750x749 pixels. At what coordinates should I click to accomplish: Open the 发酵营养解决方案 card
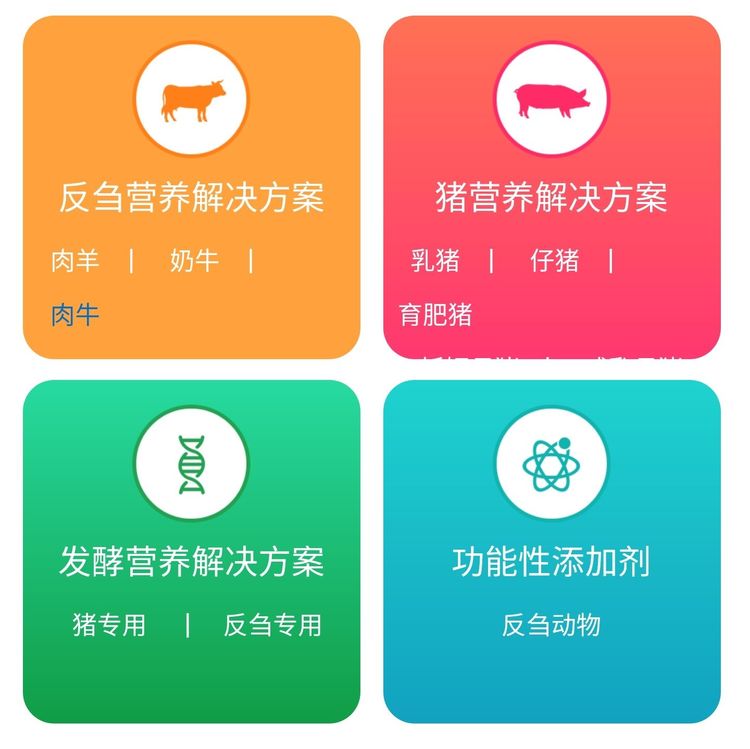tap(191, 561)
